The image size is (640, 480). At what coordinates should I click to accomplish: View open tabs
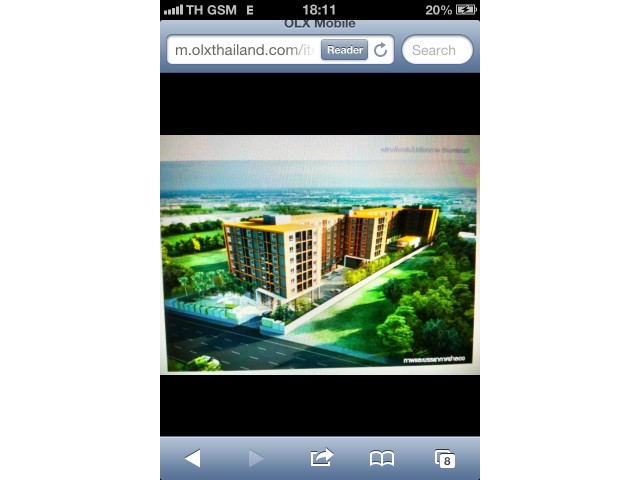(445, 458)
